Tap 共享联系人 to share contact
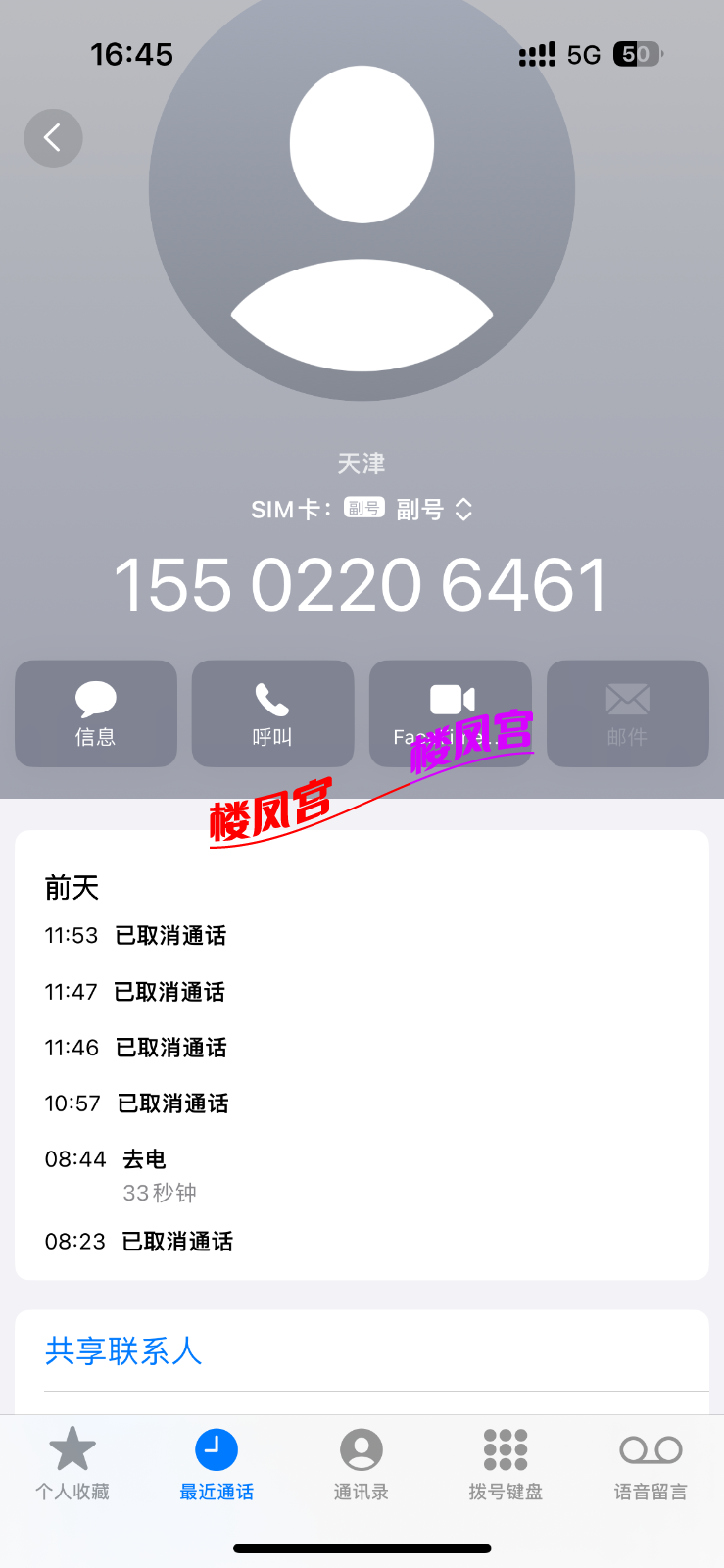The height and width of the screenshot is (1568, 724). pyautogui.click(x=123, y=1351)
